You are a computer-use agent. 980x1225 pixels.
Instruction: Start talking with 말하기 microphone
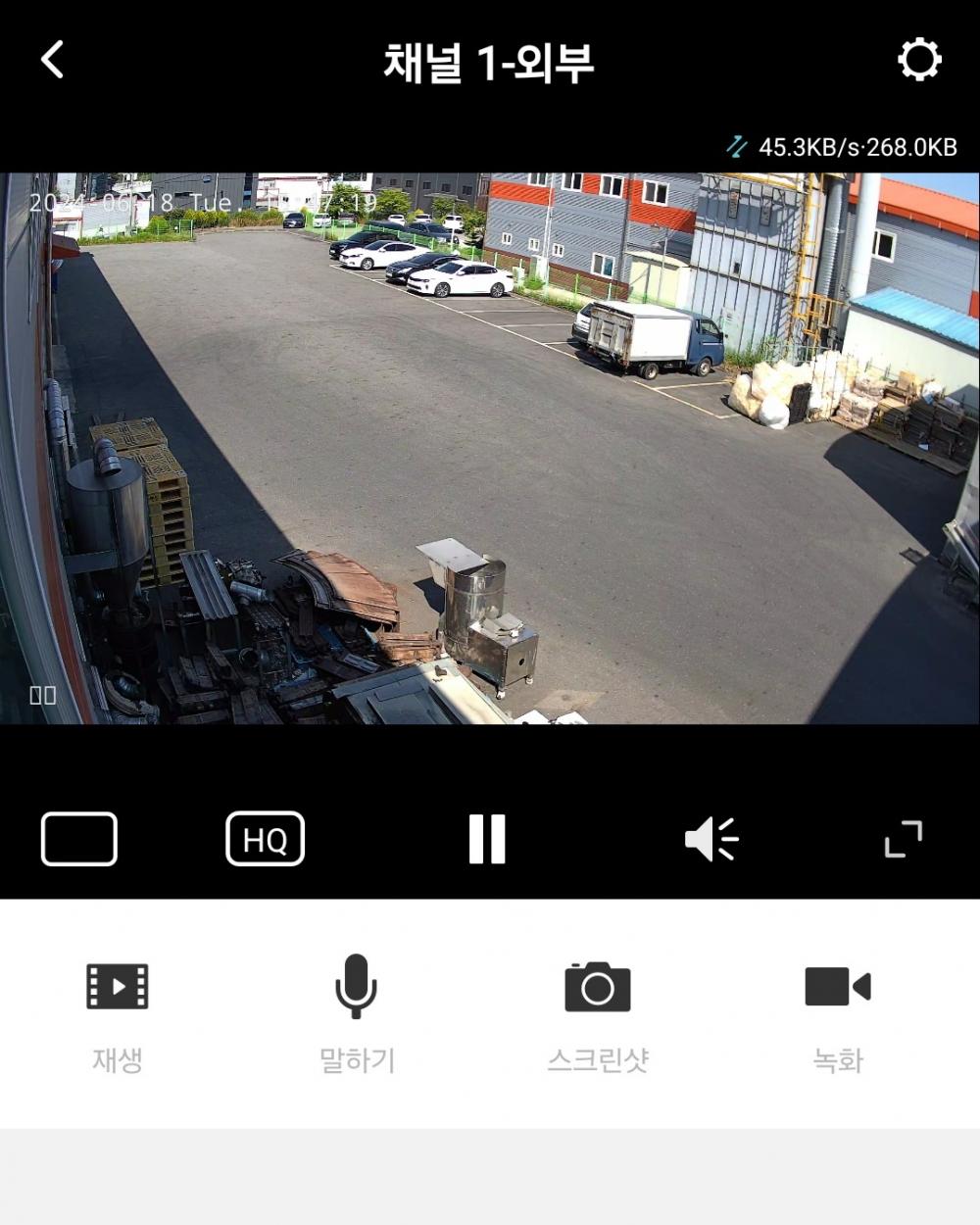[x=357, y=1009]
